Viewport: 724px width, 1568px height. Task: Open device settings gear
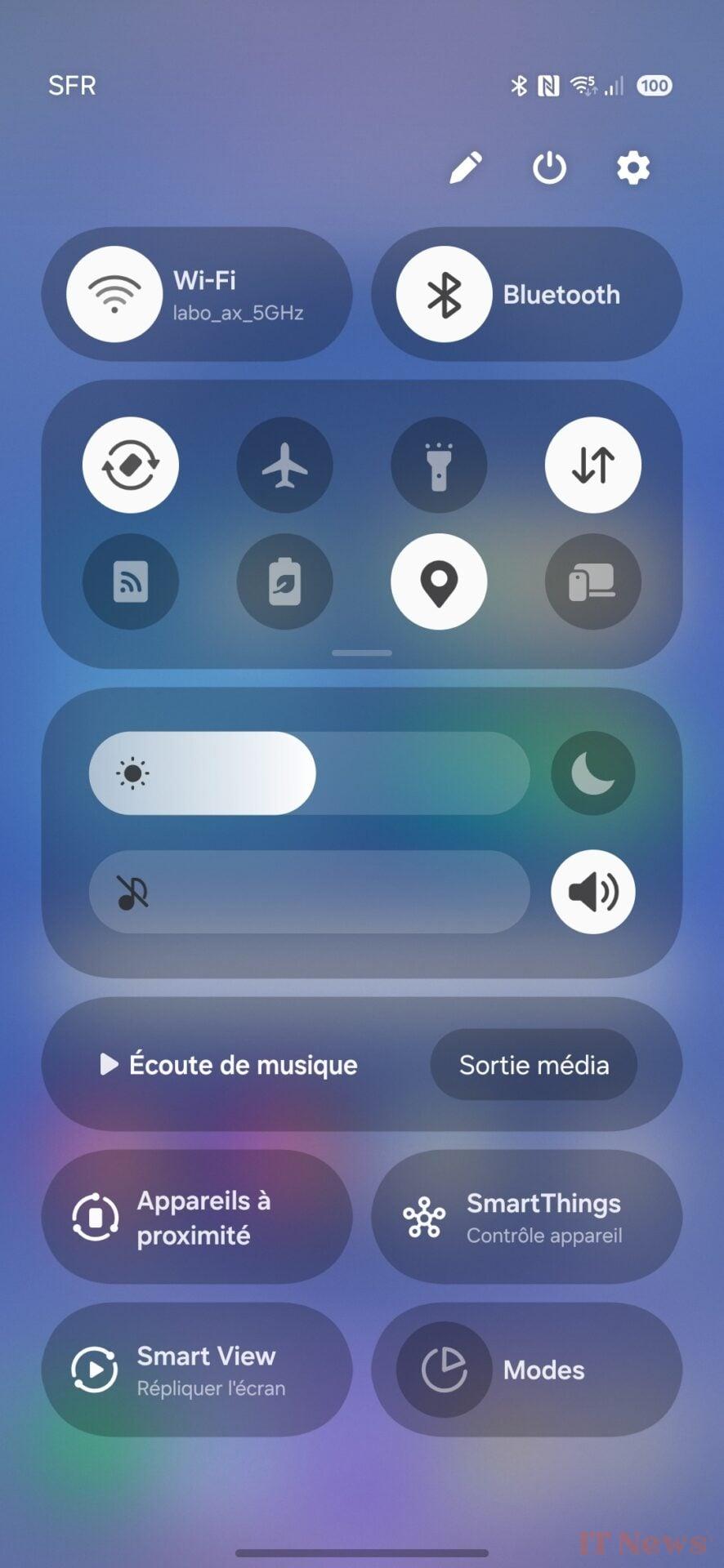tap(633, 168)
